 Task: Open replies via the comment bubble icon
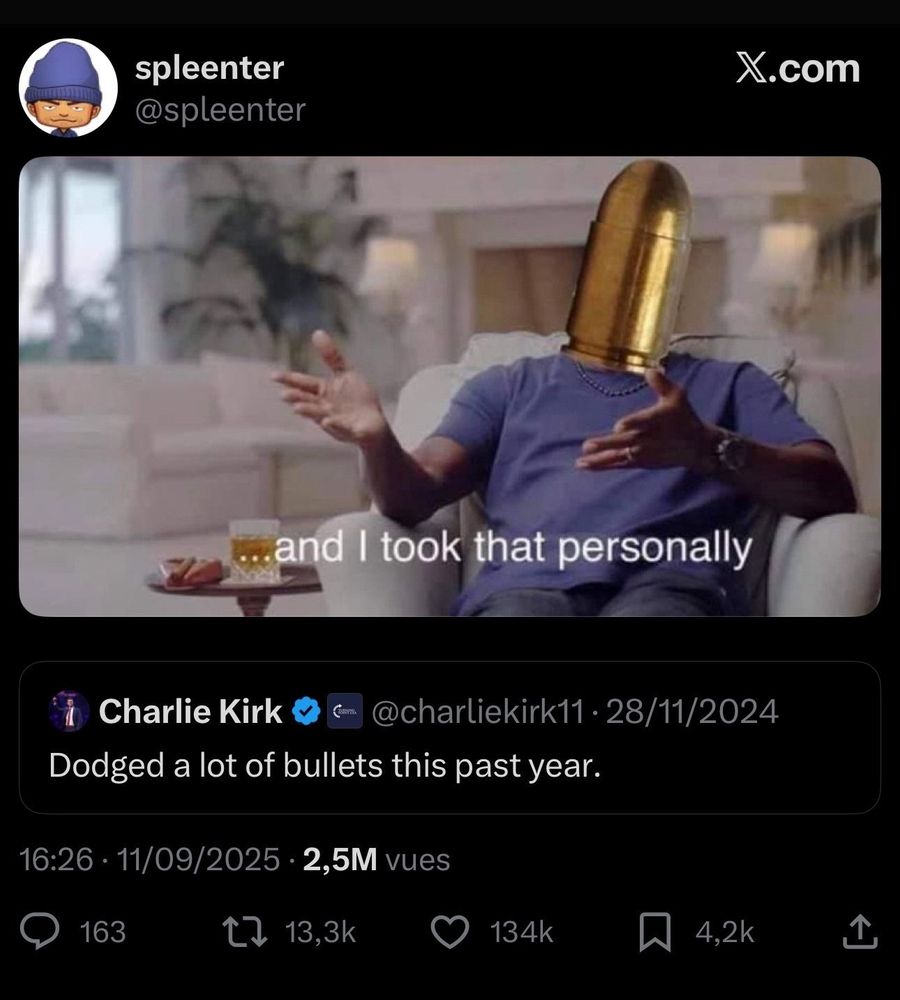[38, 932]
